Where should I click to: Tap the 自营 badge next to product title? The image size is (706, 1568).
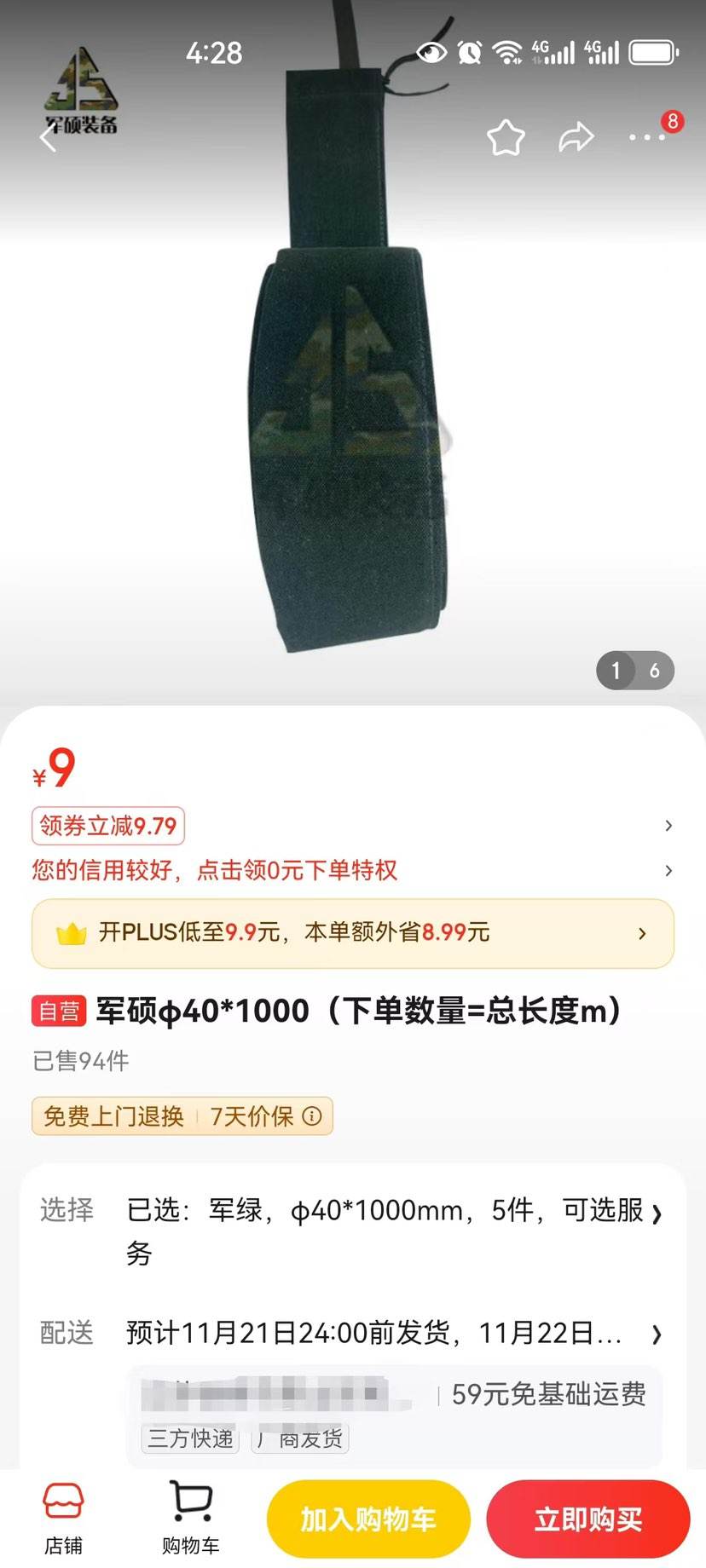pos(58,1011)
